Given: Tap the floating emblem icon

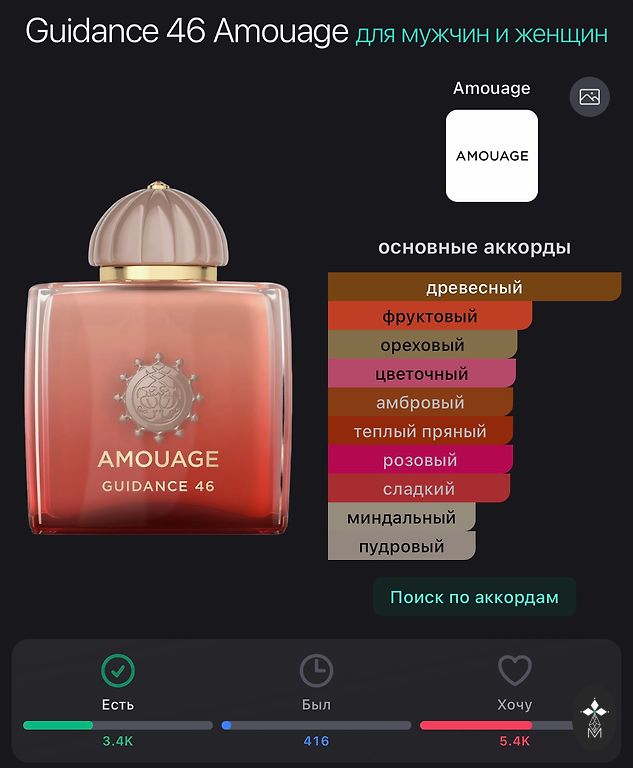Looking at the screenshot, I should (x=595, y=719).
